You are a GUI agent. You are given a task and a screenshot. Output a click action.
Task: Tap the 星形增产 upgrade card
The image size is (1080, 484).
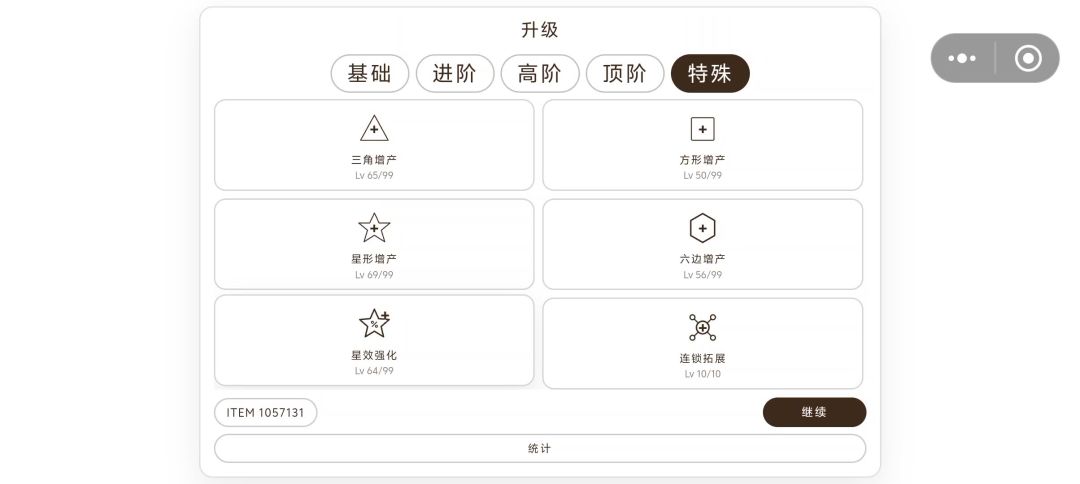click(374, 244)
